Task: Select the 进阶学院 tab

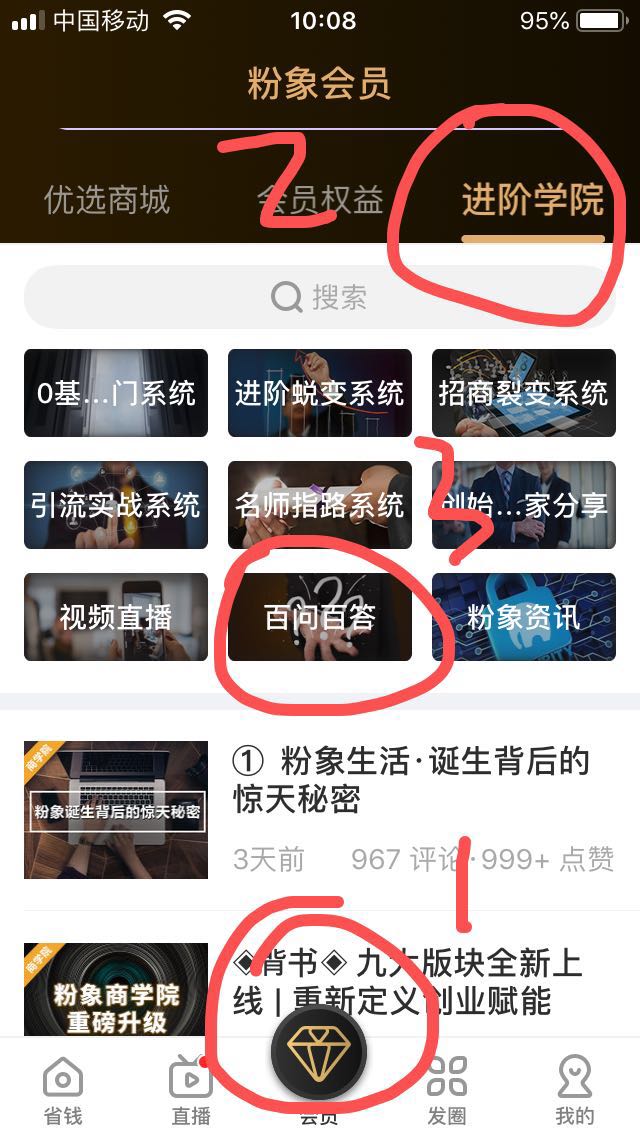Action: coord(533,200)
